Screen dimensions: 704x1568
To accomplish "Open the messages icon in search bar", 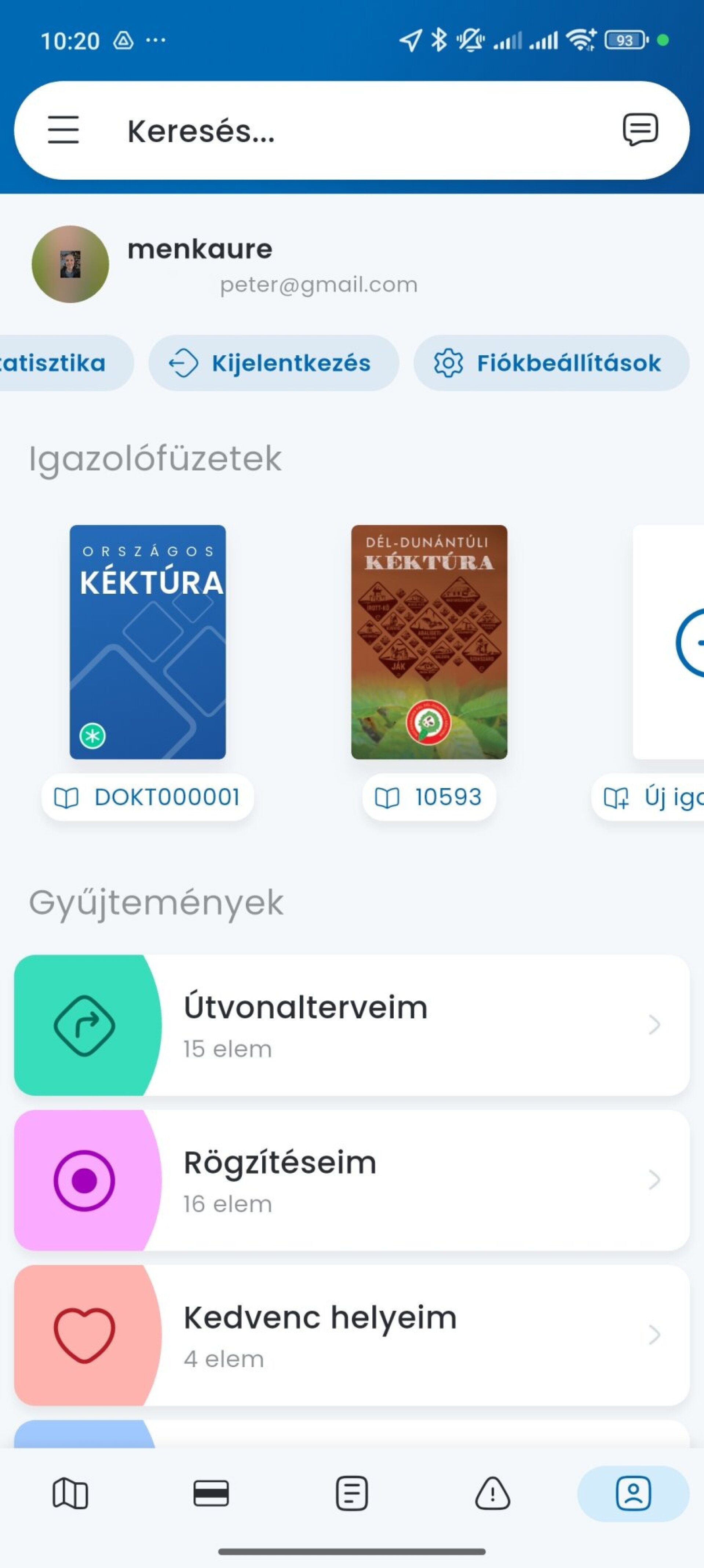I will (640, 130).
